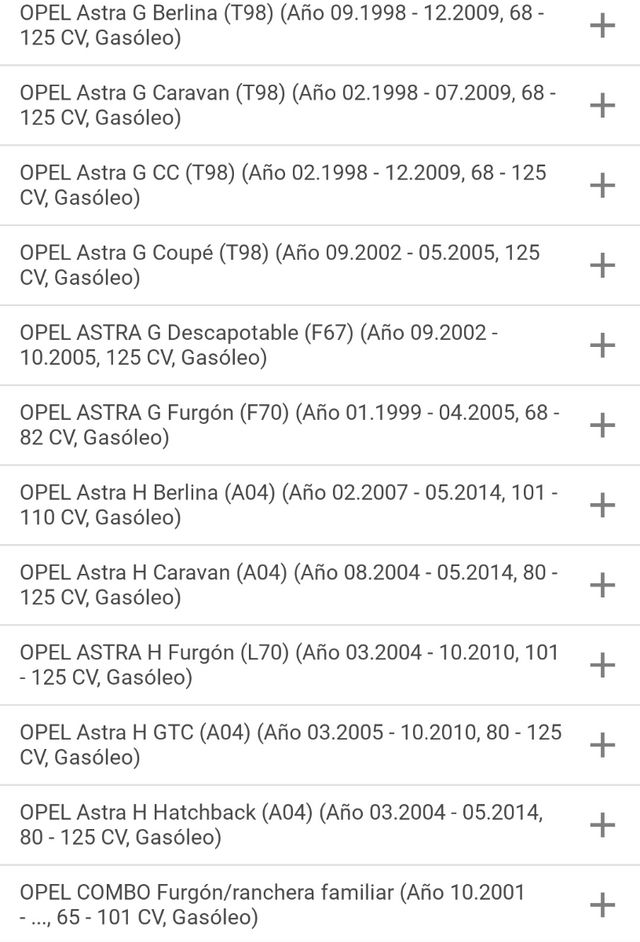640x942 pixels.
Task: Expand the OPEL Astra G Berlina (T98) row
Action: (x=602, y=26)
